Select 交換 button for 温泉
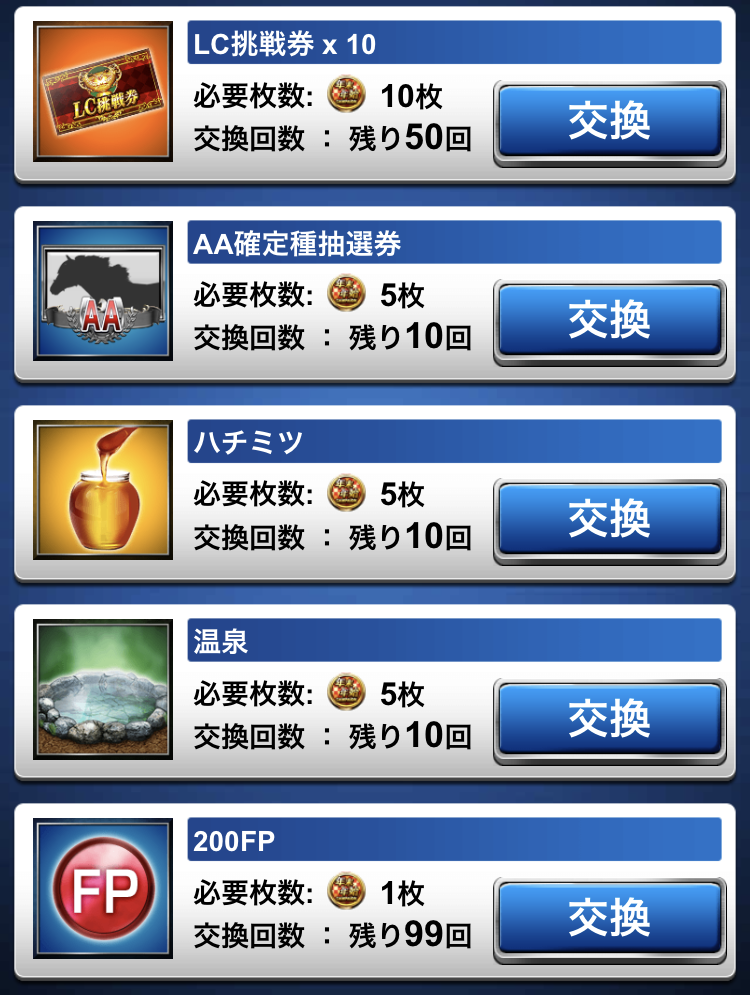This screenshot has height=995, width=750. point(609,717)
